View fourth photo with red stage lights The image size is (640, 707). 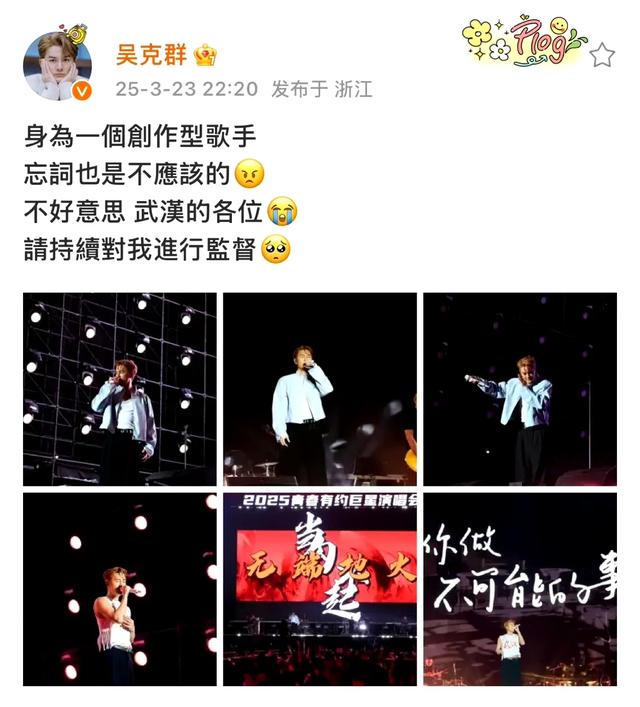[x=119, y=589]
